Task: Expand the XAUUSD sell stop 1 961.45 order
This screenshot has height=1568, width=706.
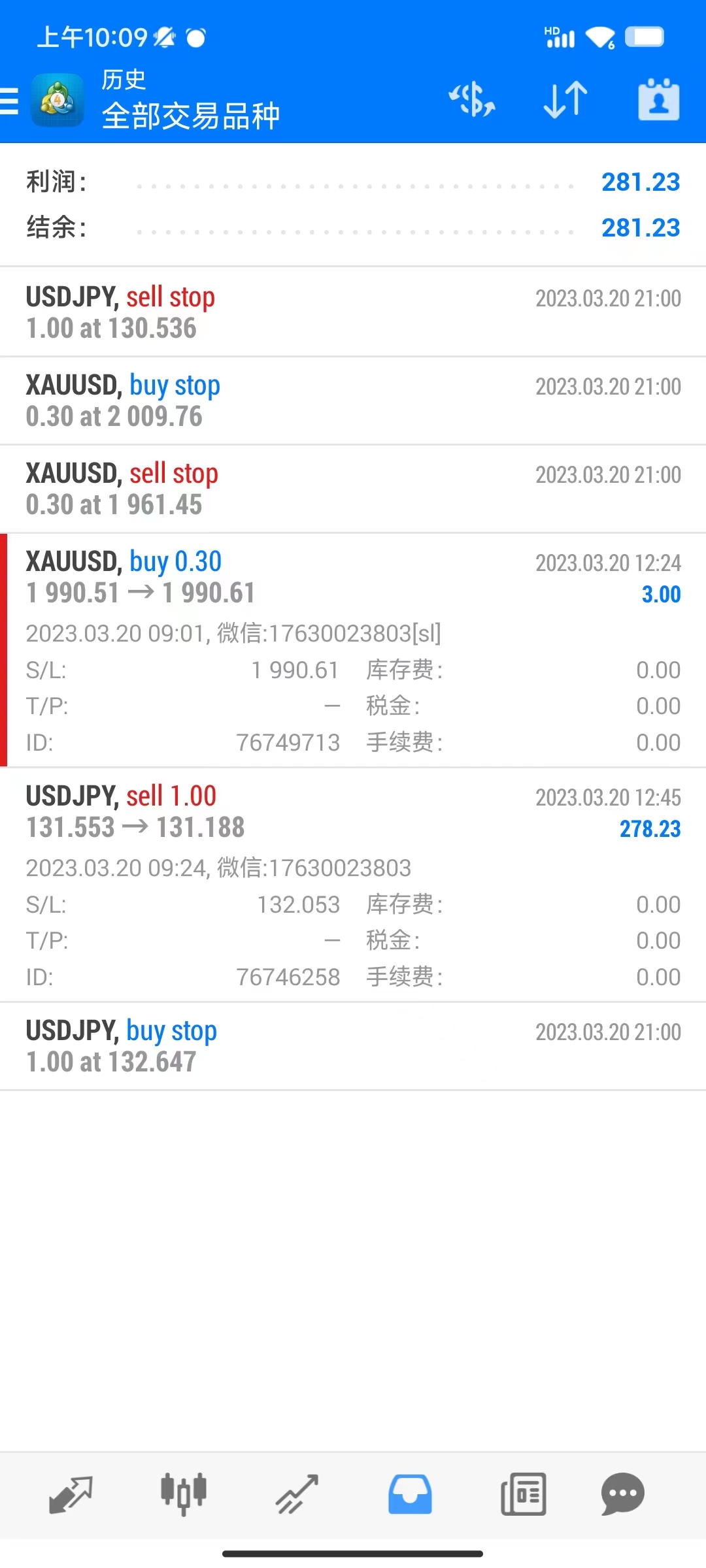Action: pyautogui.click(x=353, y=489)
